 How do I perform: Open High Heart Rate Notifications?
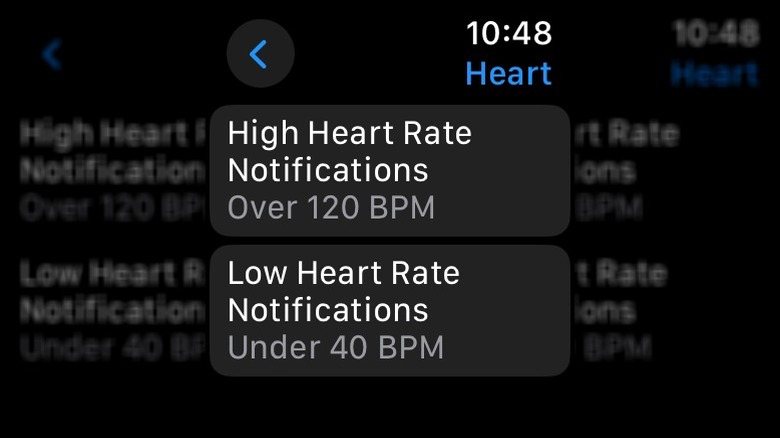pyautogui.click(x=389, y=171)
